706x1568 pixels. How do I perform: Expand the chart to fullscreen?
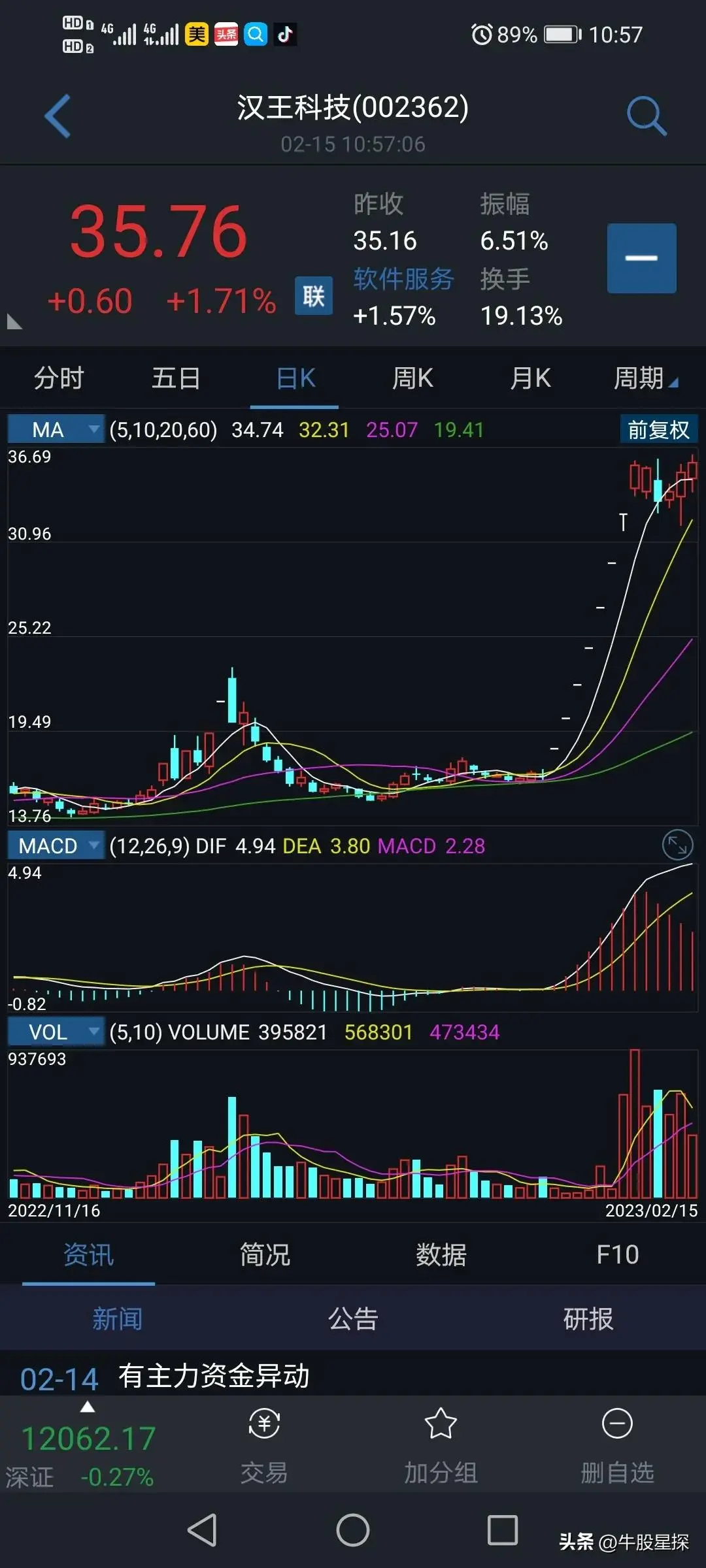[677, 845]
